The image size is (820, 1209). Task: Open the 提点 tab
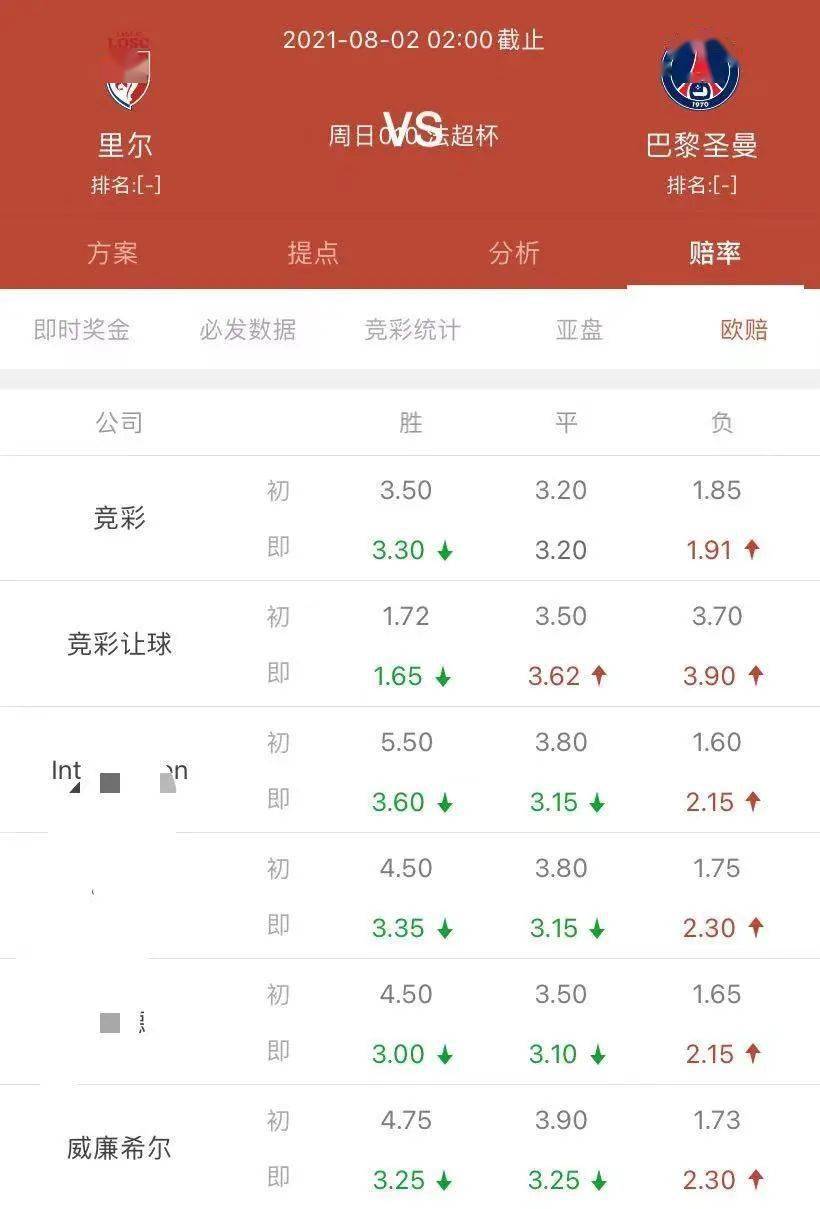coord(313,253)
